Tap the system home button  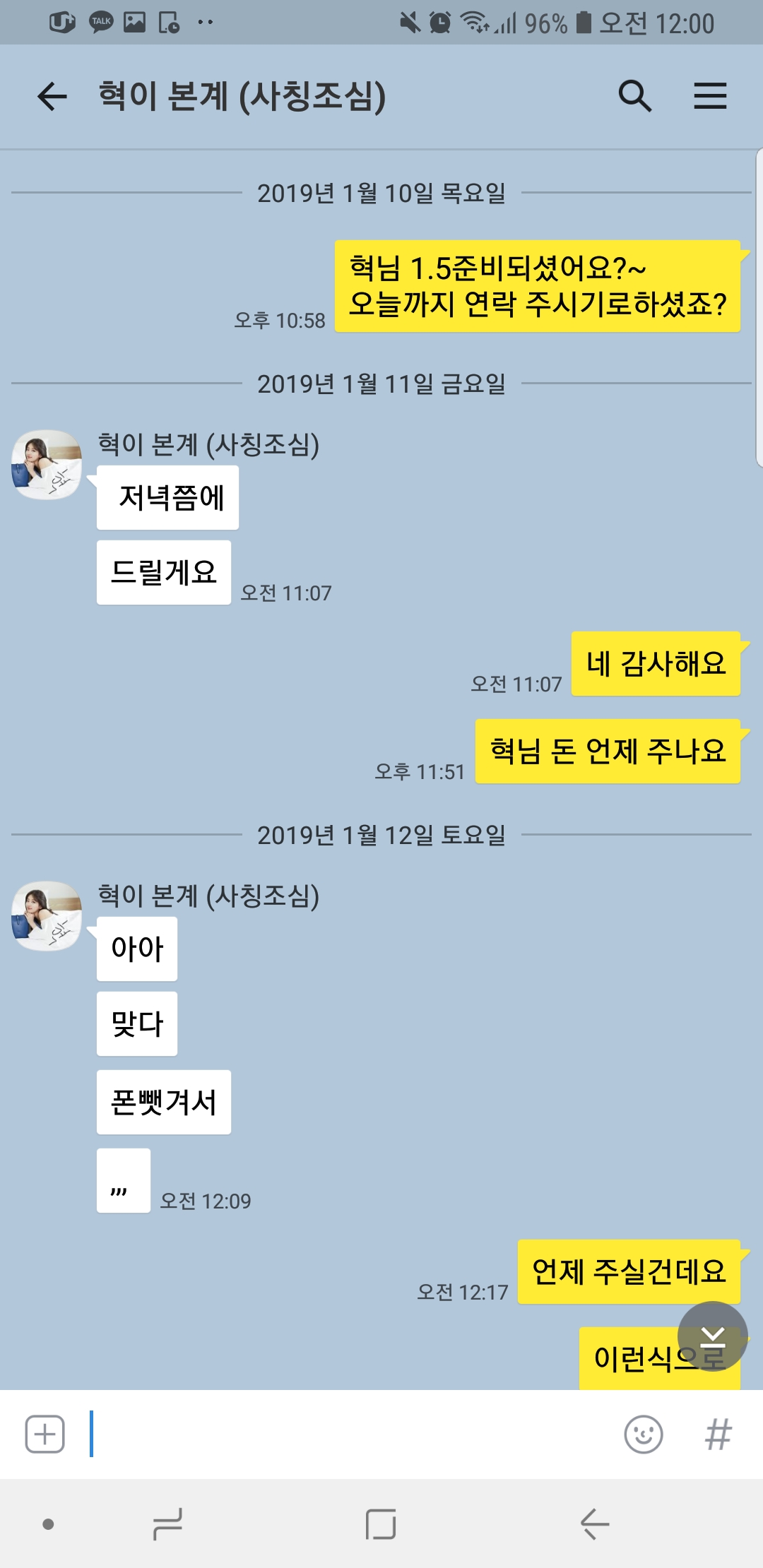(x=381, y=1524)
